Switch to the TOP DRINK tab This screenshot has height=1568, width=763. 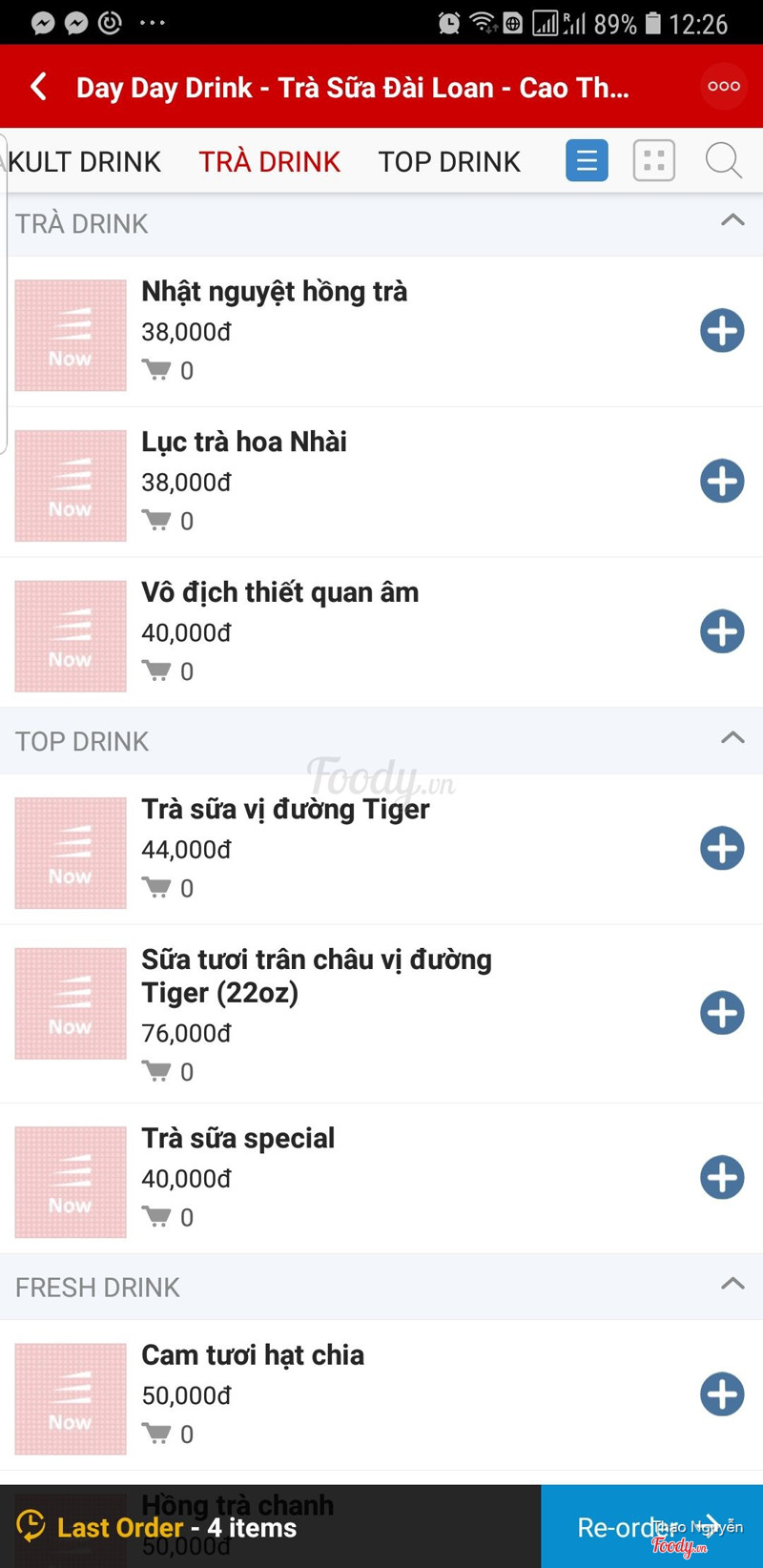click(449, 162)
